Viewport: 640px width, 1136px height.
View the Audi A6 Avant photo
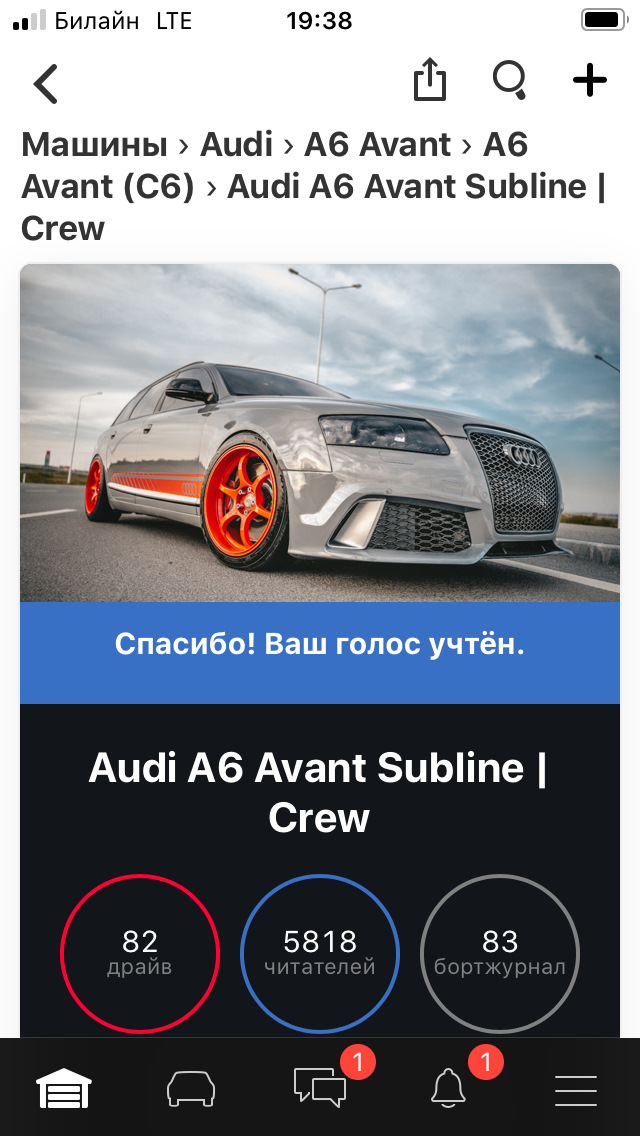[320, 432]
